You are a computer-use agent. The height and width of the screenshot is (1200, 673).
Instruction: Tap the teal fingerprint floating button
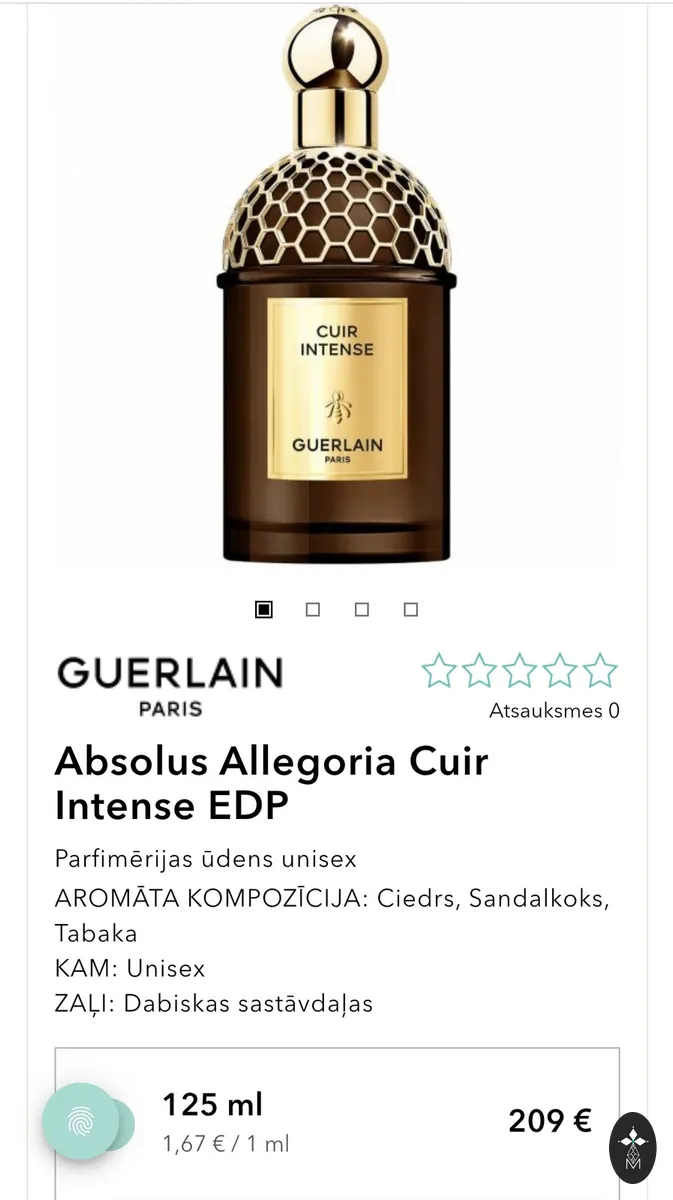point(80,1121)
